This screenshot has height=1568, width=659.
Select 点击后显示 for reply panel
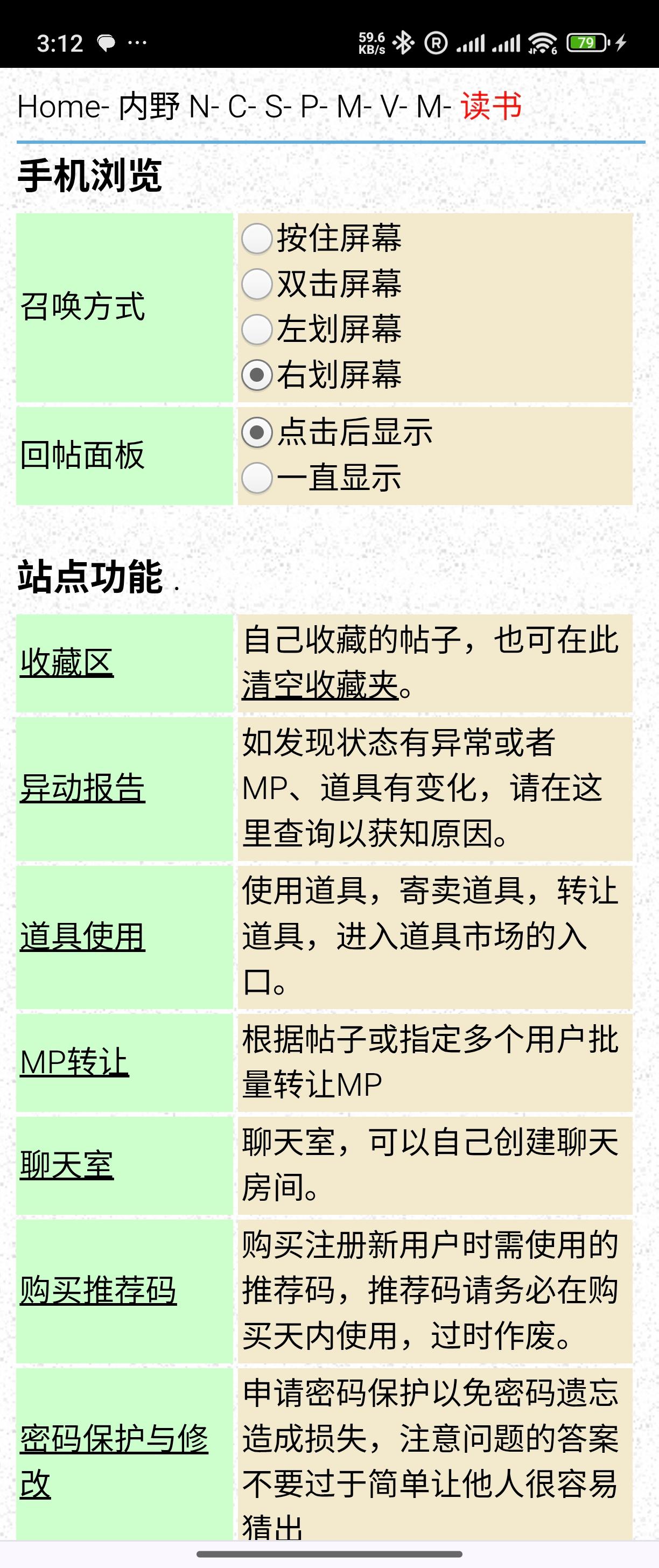pos(257,433)
